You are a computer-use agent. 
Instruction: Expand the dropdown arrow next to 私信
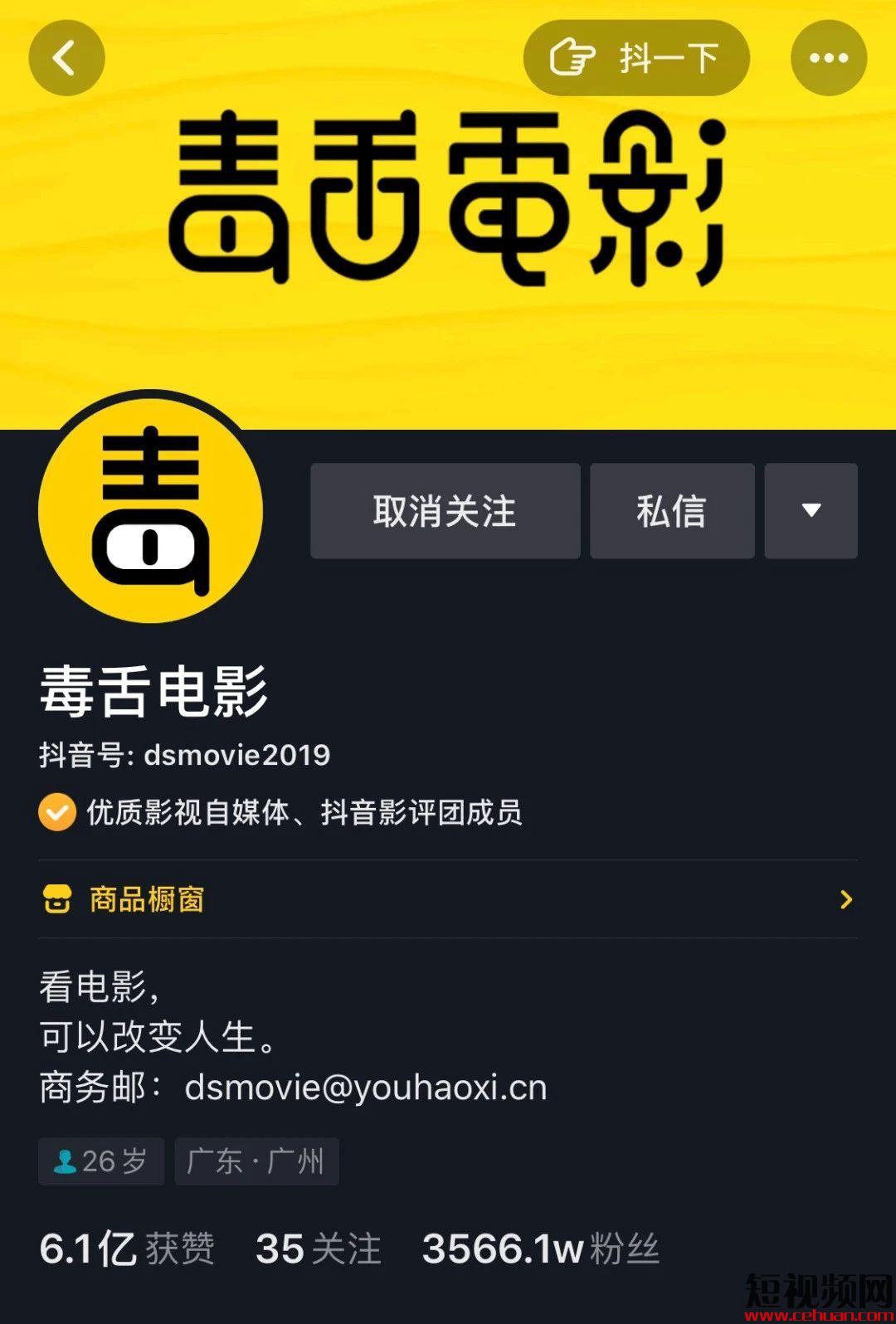click(811, 511)
